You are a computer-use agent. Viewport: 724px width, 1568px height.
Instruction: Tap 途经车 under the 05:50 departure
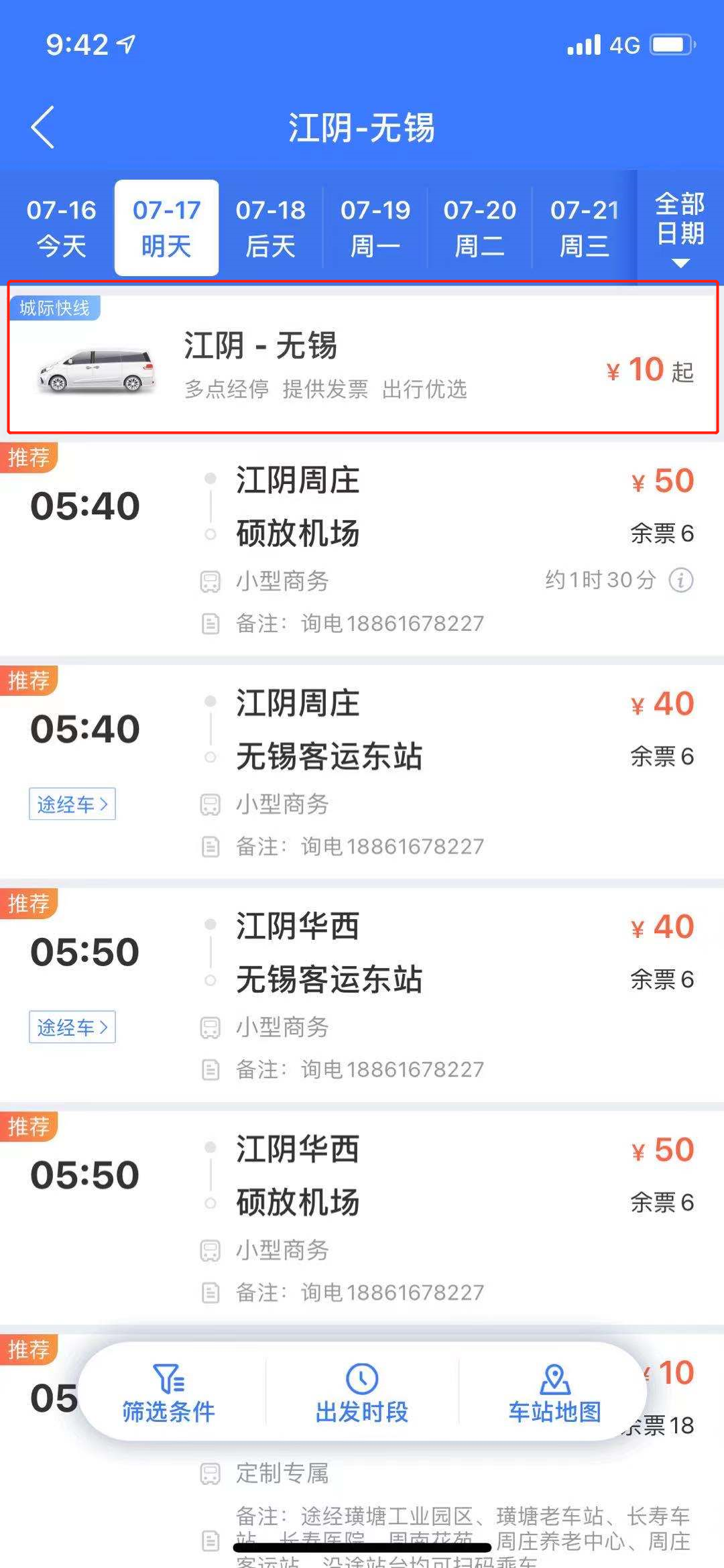72,1027
